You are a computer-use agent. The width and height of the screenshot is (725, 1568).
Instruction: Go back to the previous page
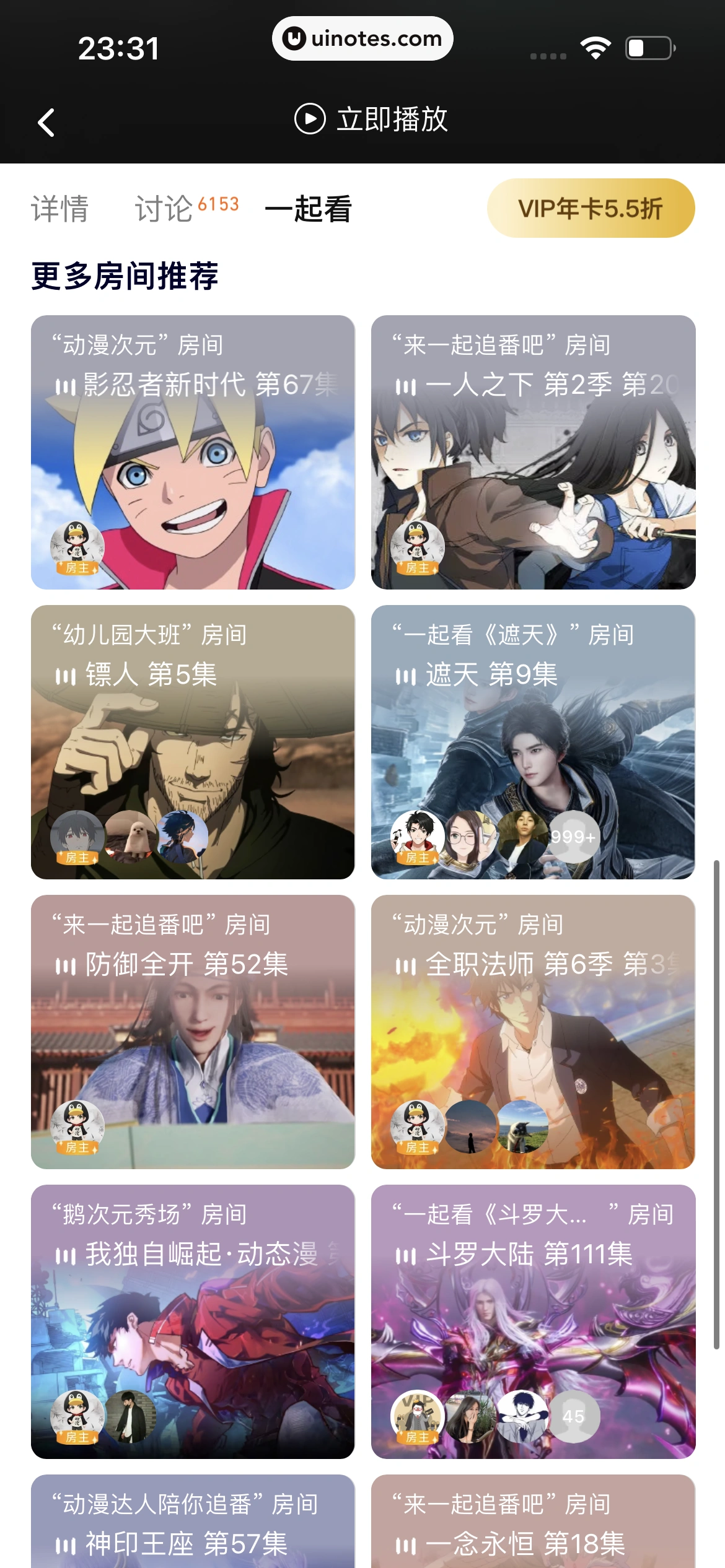tap(46, 122)
